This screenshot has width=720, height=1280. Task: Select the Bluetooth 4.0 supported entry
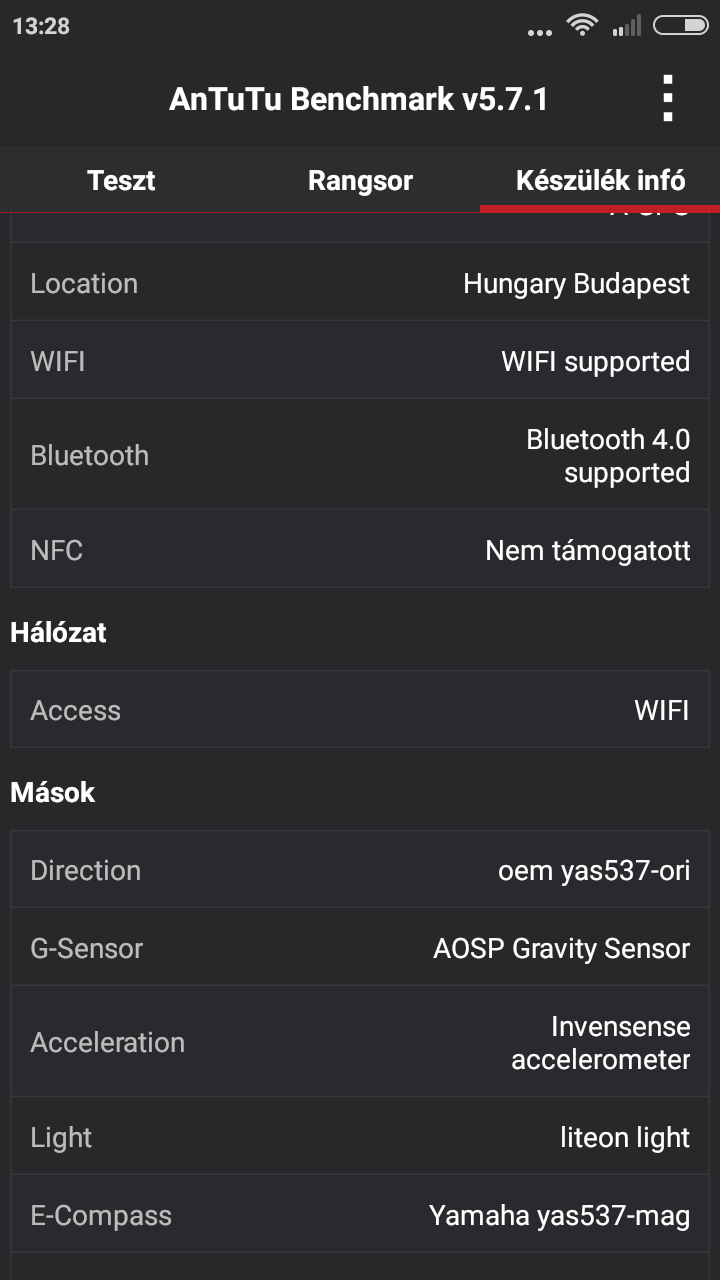[360, 455]
